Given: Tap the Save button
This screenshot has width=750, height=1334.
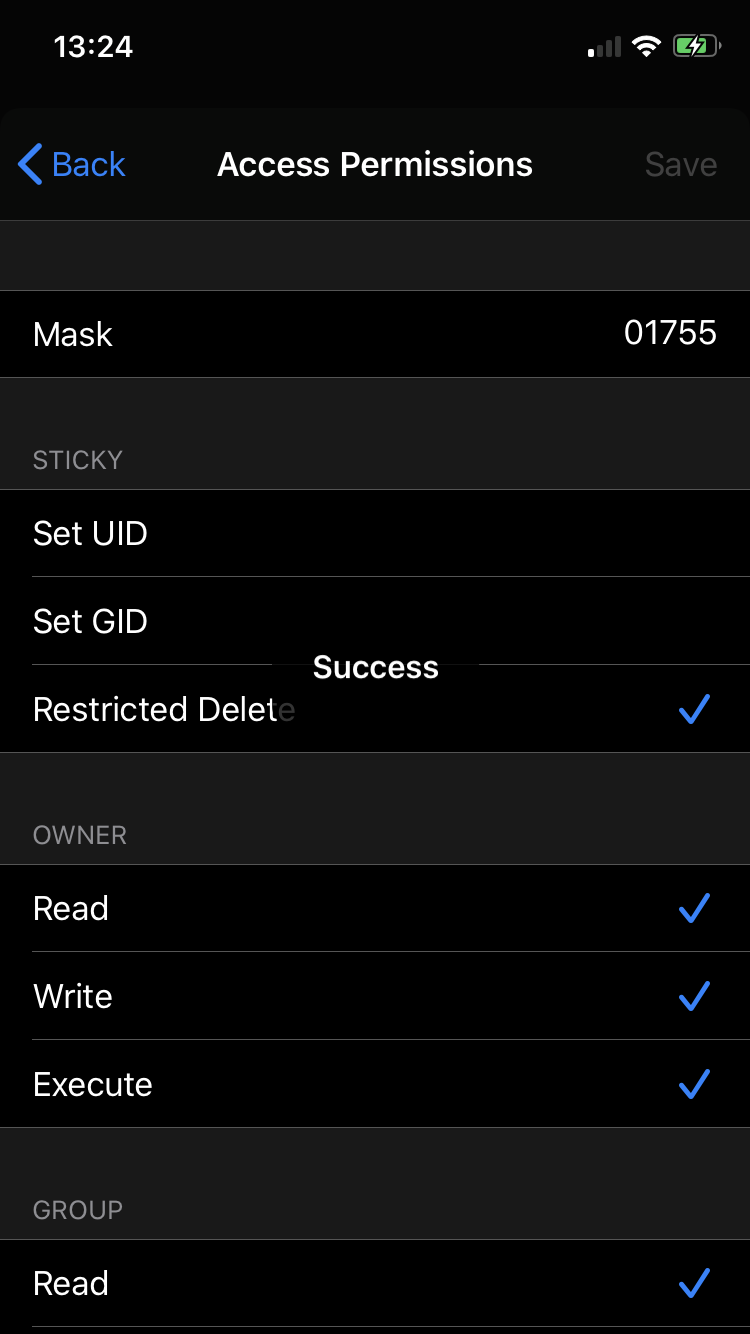Looking at the screenshot, I should (x=681, y=164).
